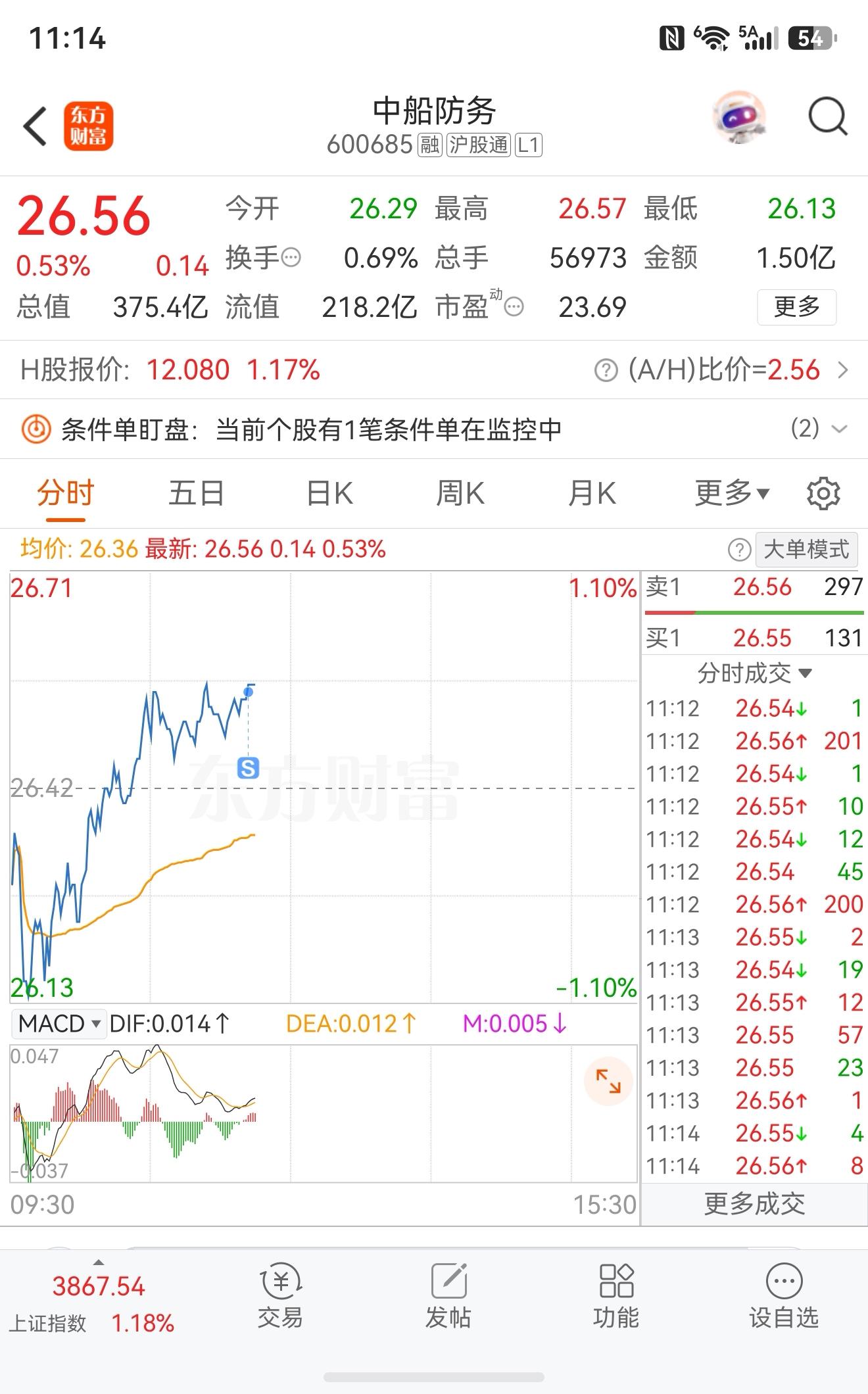868x1394 pixels.
Task: Open the search magnifier icon
Action: [x=827, y=117]
